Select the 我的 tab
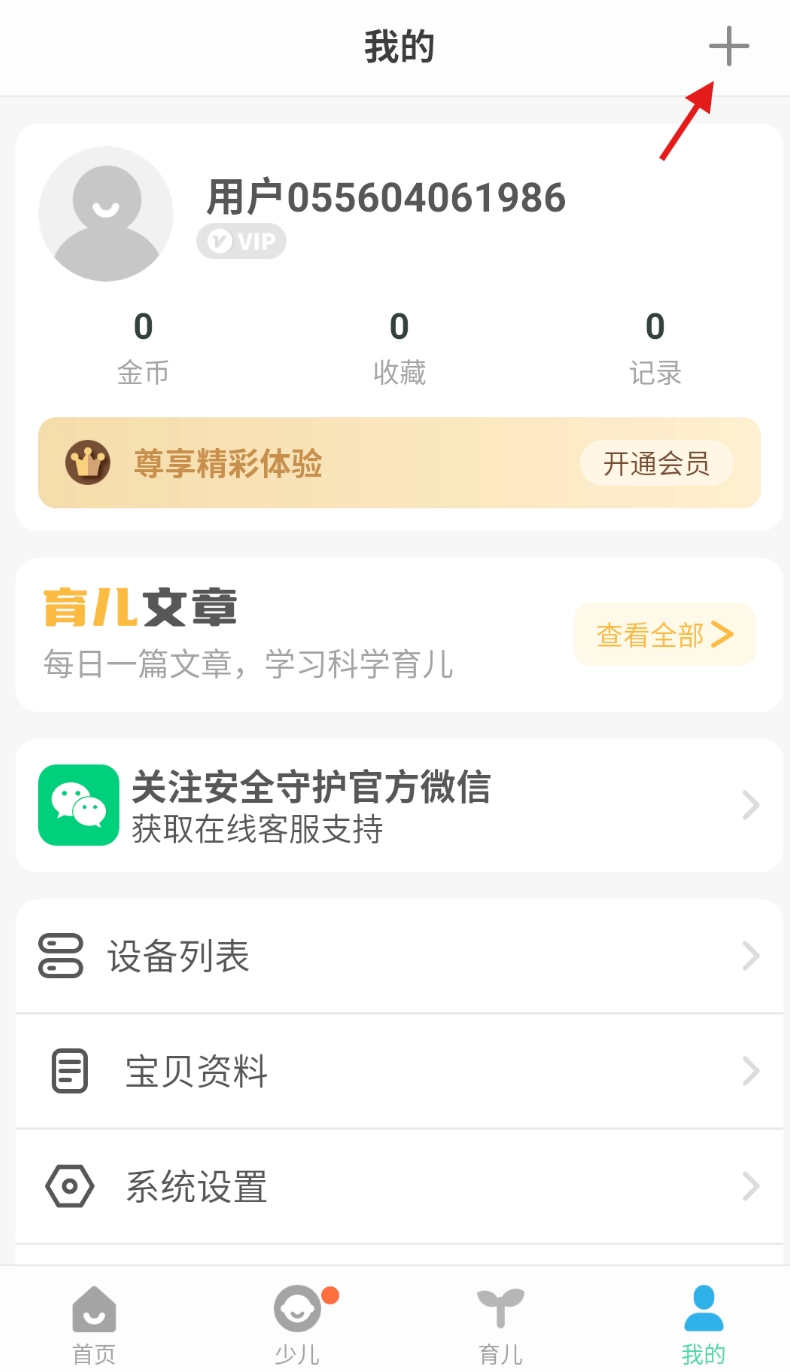790x1372 pixels. [703, 1324]
